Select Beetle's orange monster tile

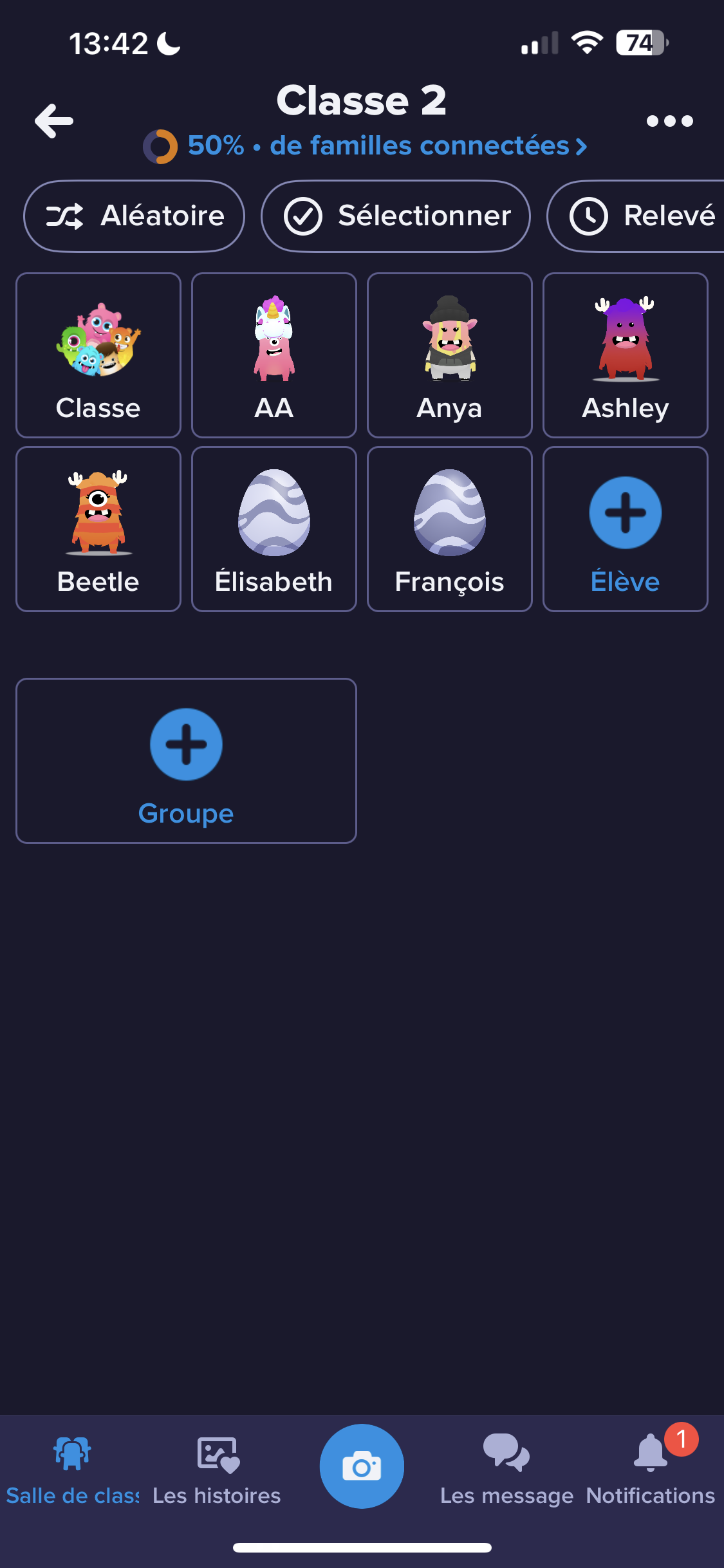(97, 528)
